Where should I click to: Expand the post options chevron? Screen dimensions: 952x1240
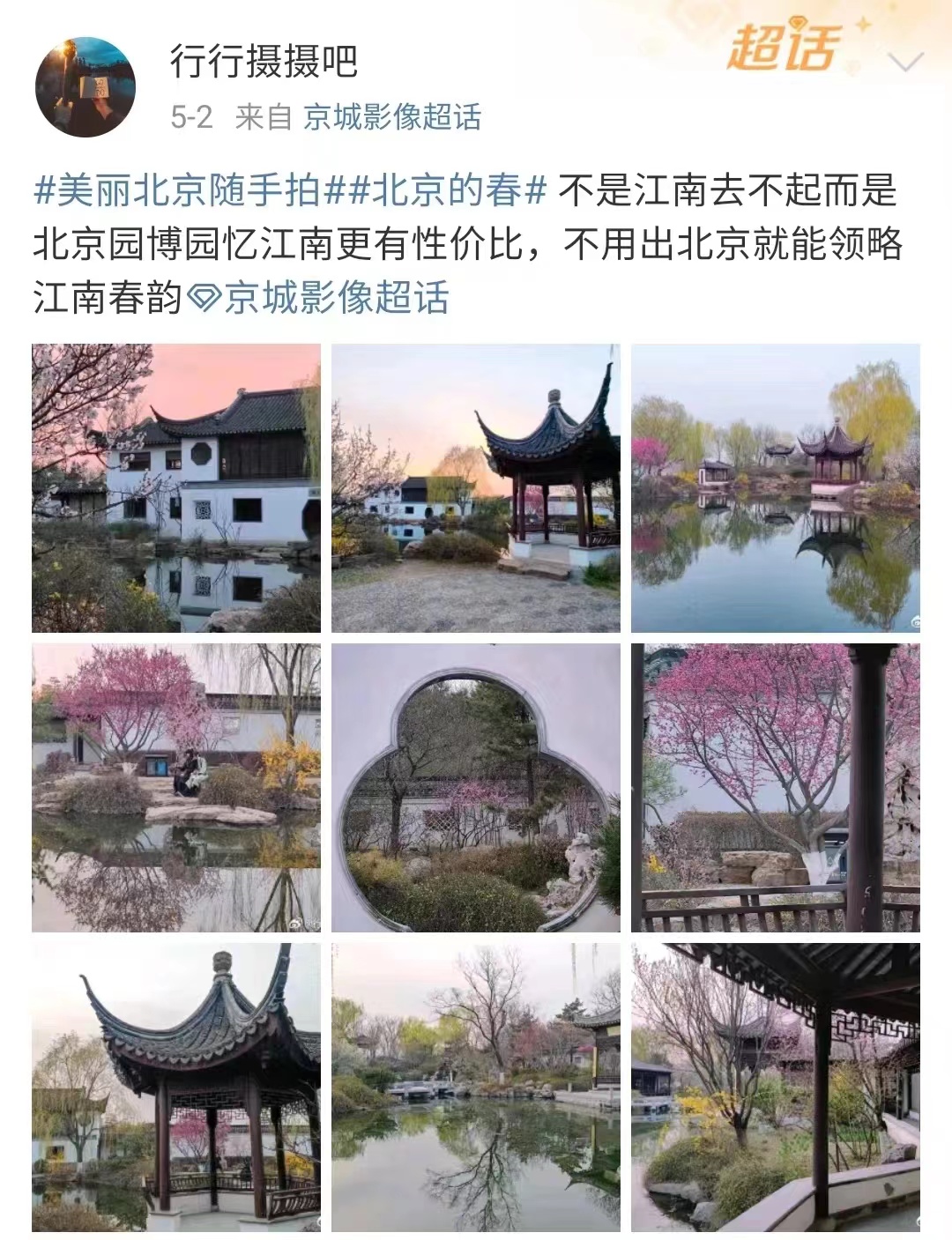click(906, 63)
